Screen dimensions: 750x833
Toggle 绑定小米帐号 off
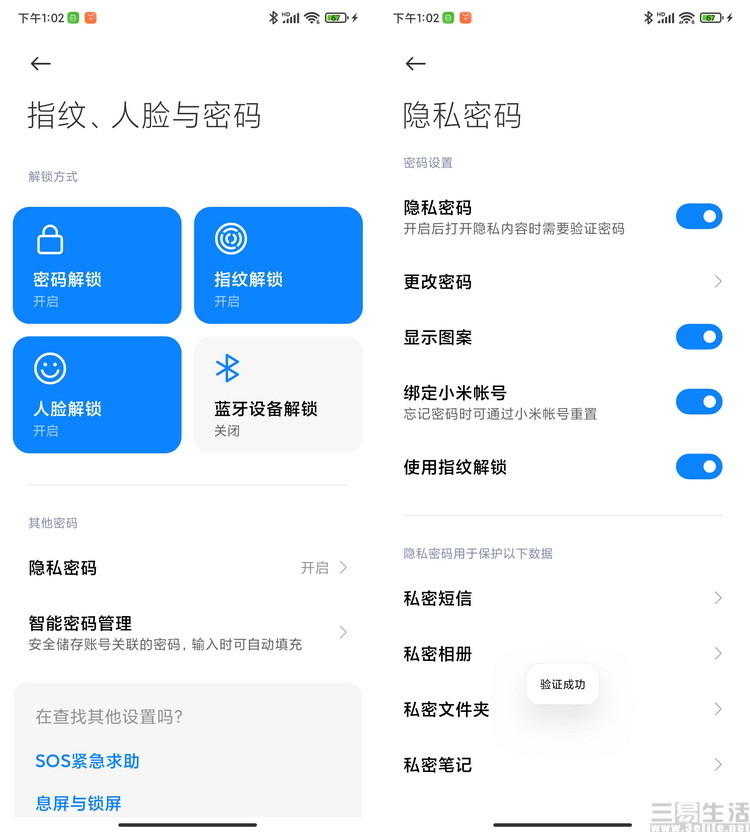tap(698, 402)
